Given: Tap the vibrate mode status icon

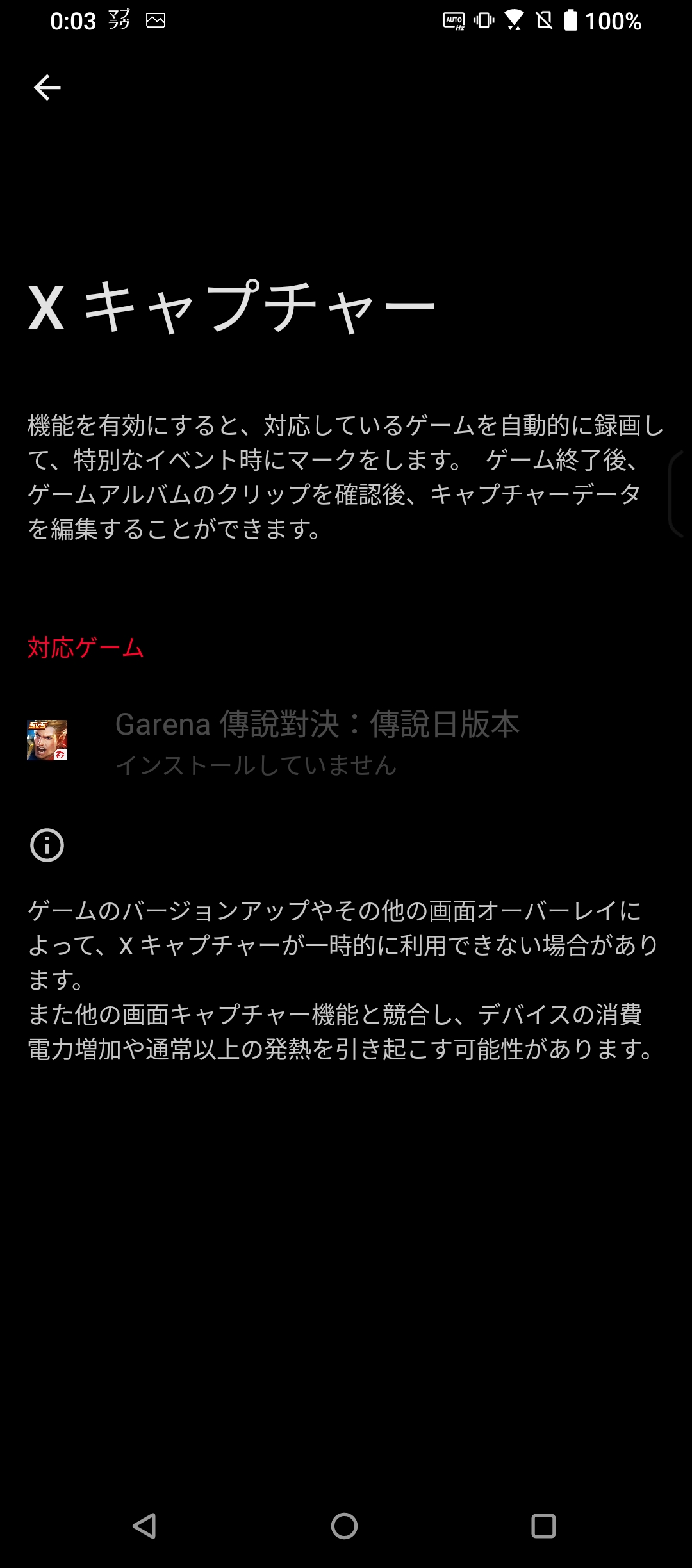Looking at the screenshot, I should click(x=485, y=21).
